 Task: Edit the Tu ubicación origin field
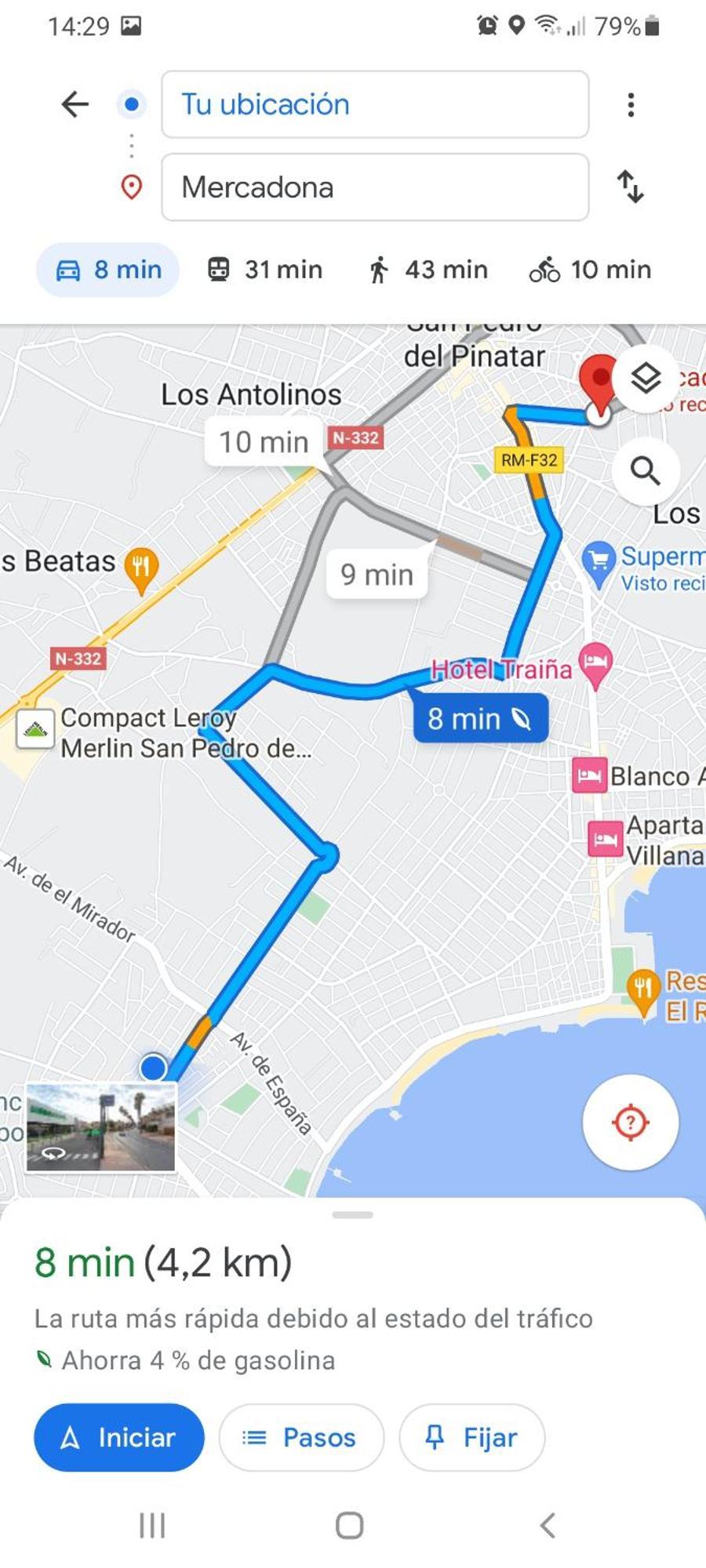click(375, 104)
